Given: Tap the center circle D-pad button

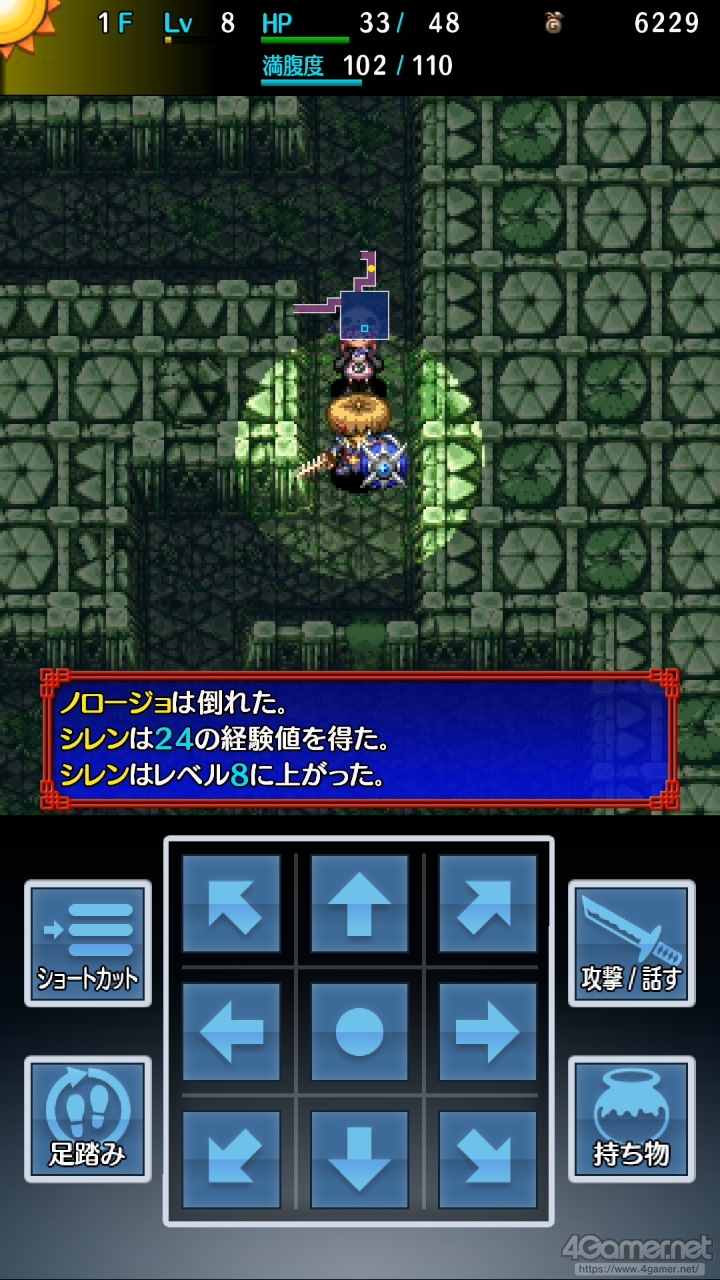Looking at the screenshot, I should 359,1031.
